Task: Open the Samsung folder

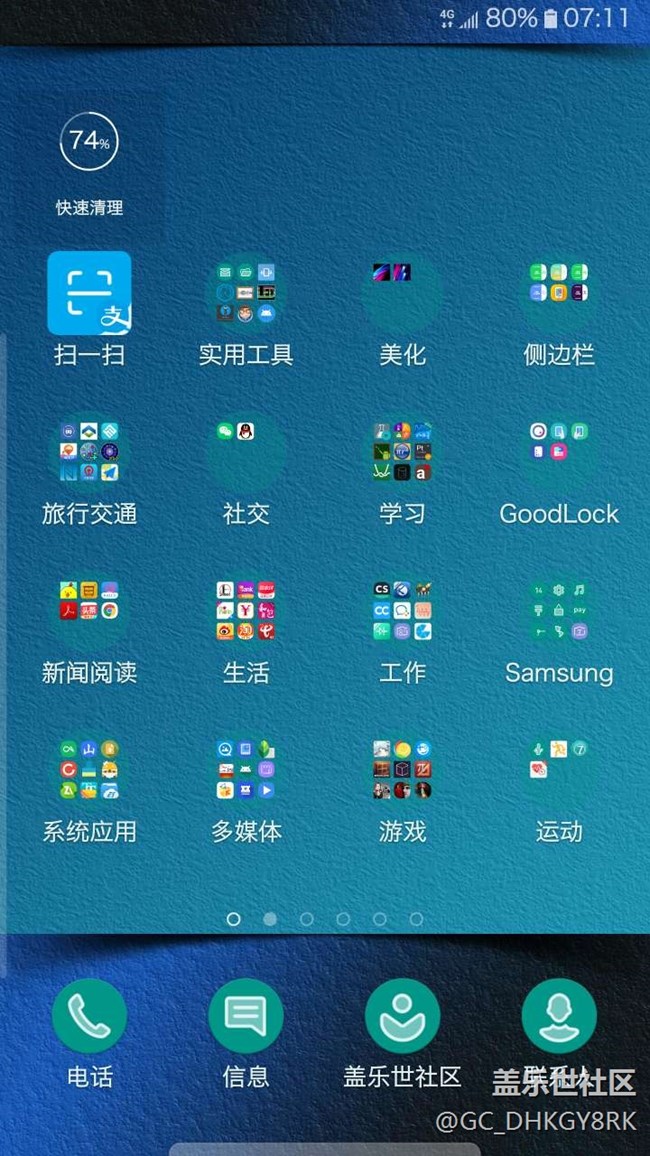Action: point(559,611)
